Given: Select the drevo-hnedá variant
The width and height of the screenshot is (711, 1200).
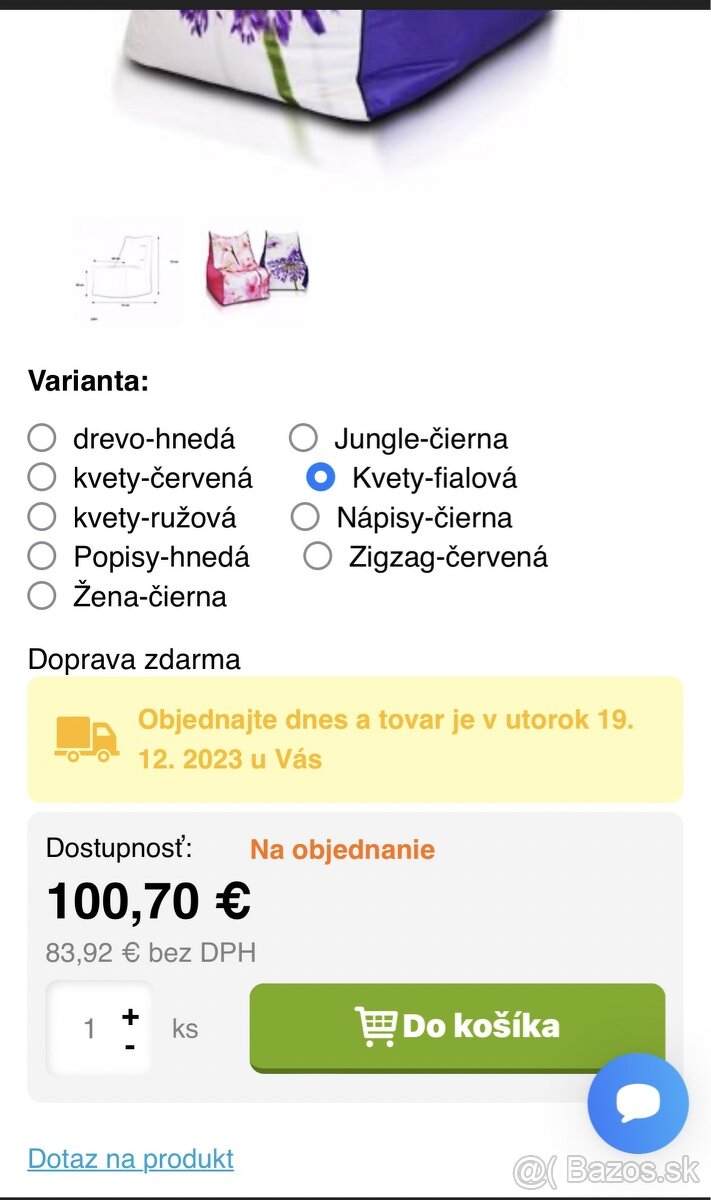Looking at the screenshot, I should coord(42,438).
